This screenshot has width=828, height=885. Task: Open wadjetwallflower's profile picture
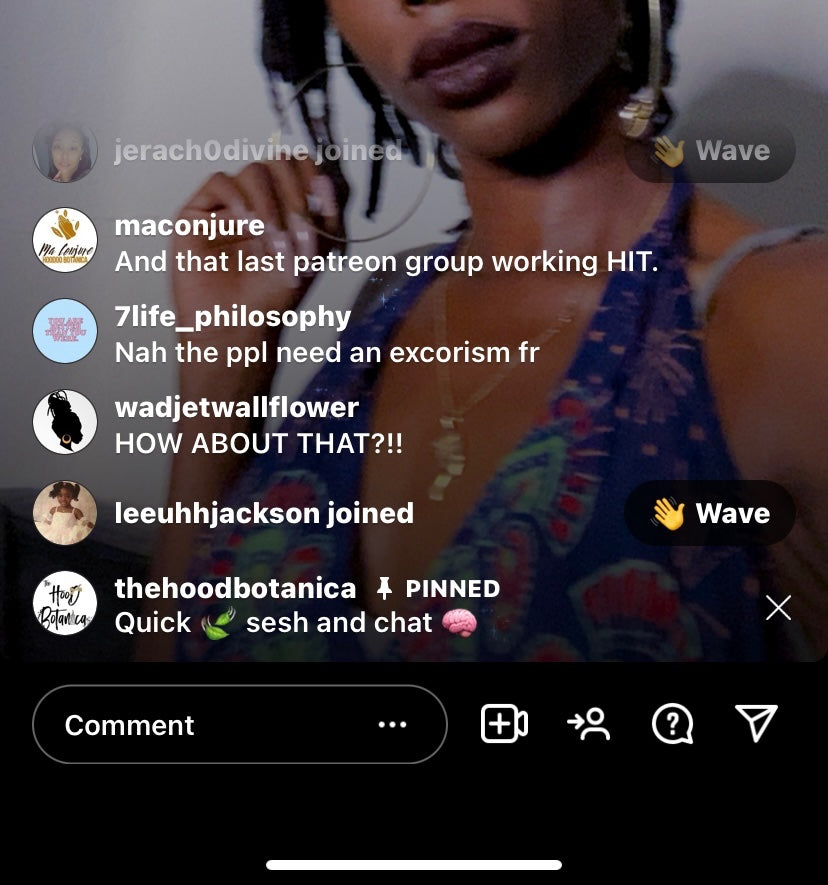coord(65,422)
